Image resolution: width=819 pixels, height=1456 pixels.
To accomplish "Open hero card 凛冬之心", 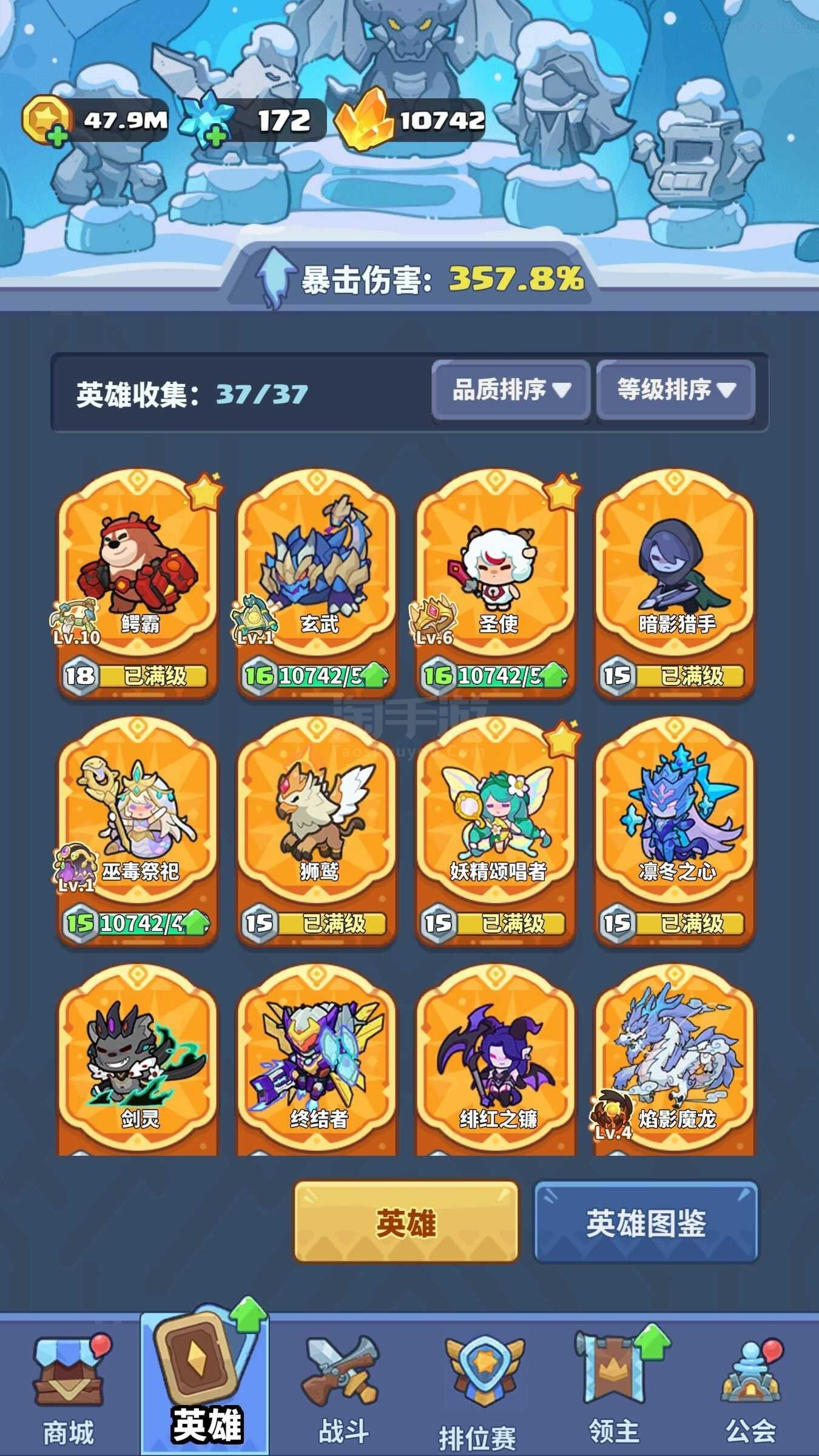I will pos(675,825).
